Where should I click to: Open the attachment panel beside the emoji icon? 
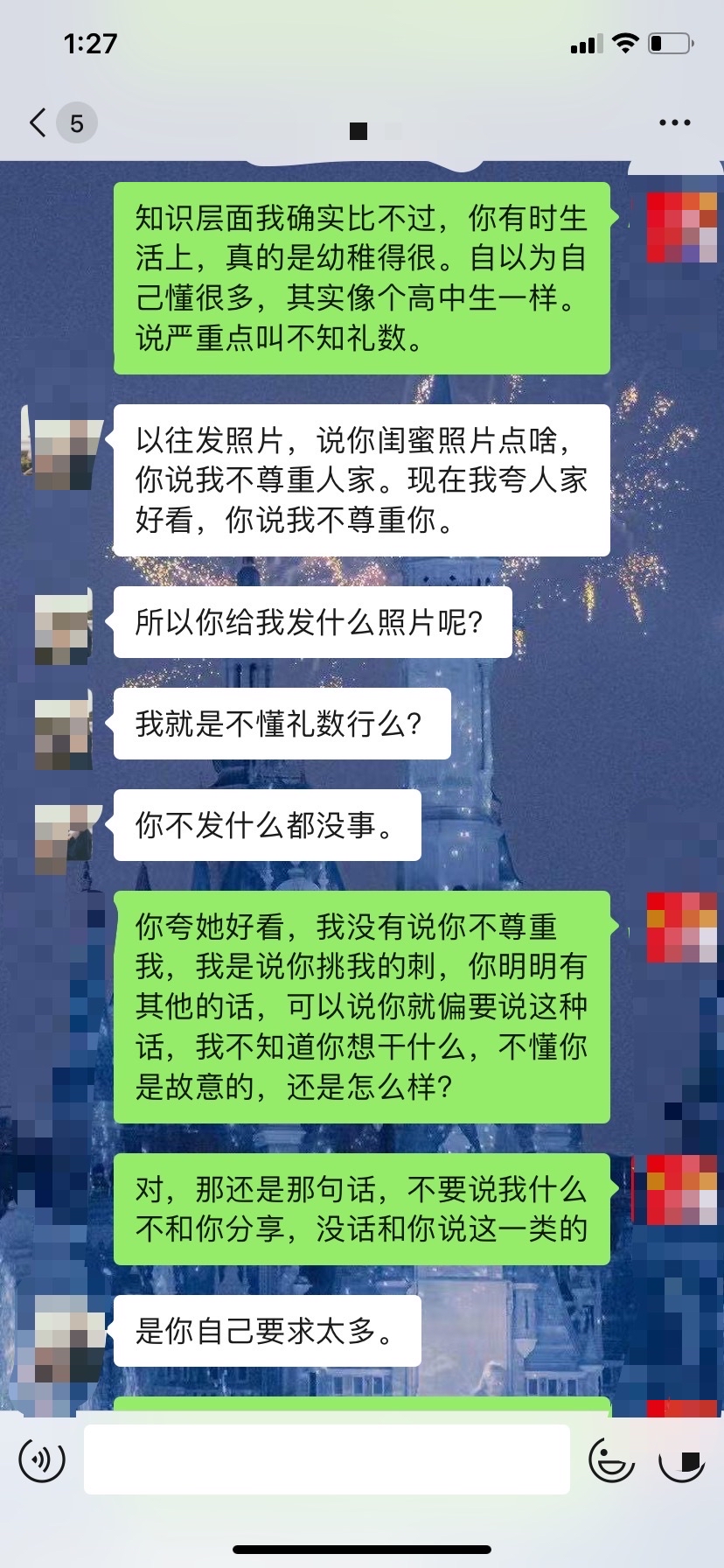(x=682, y=1459)
